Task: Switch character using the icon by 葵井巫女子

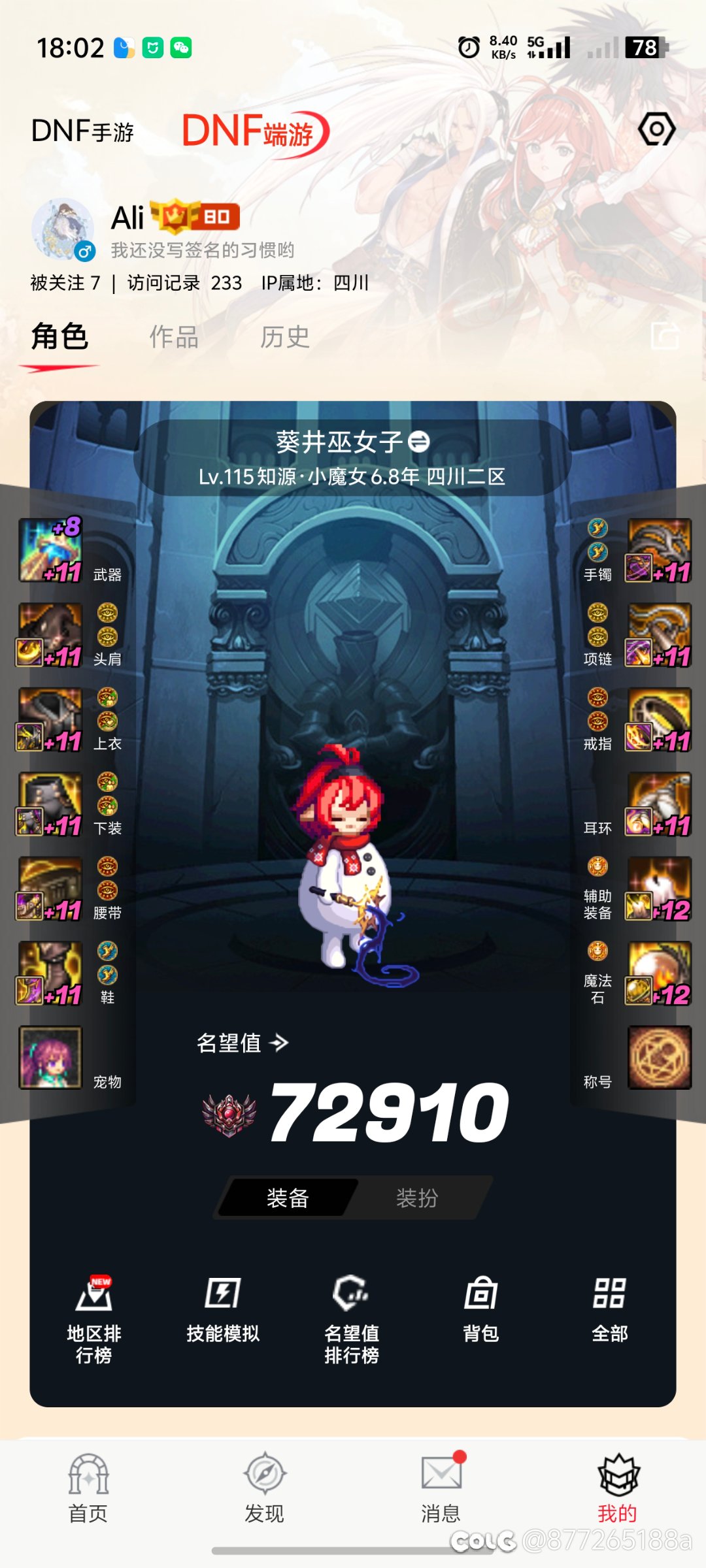Action: pos(419,442)
